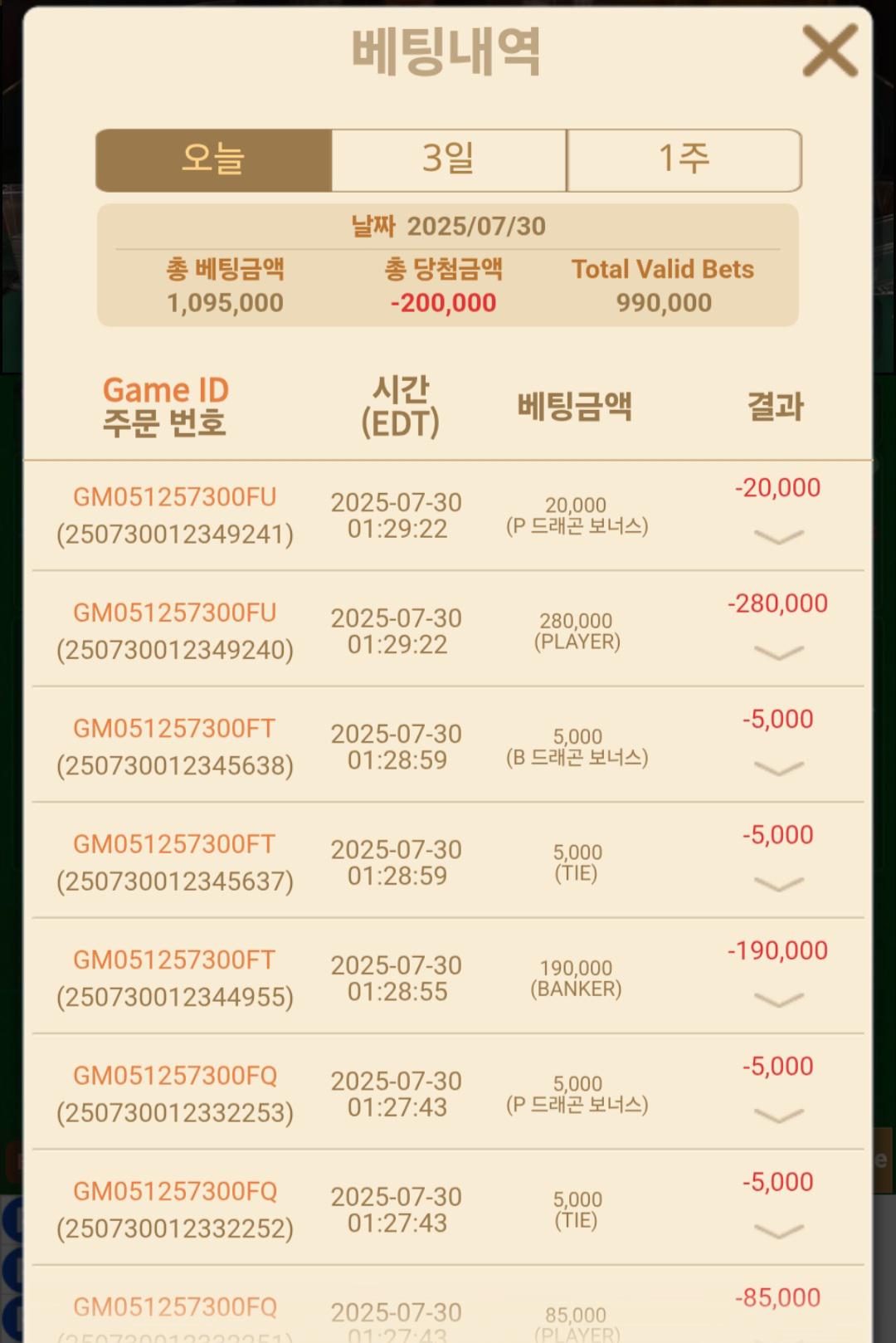
Task: Expand the 280,000 PLAYER bet details
Action: (x=778, y=652)
